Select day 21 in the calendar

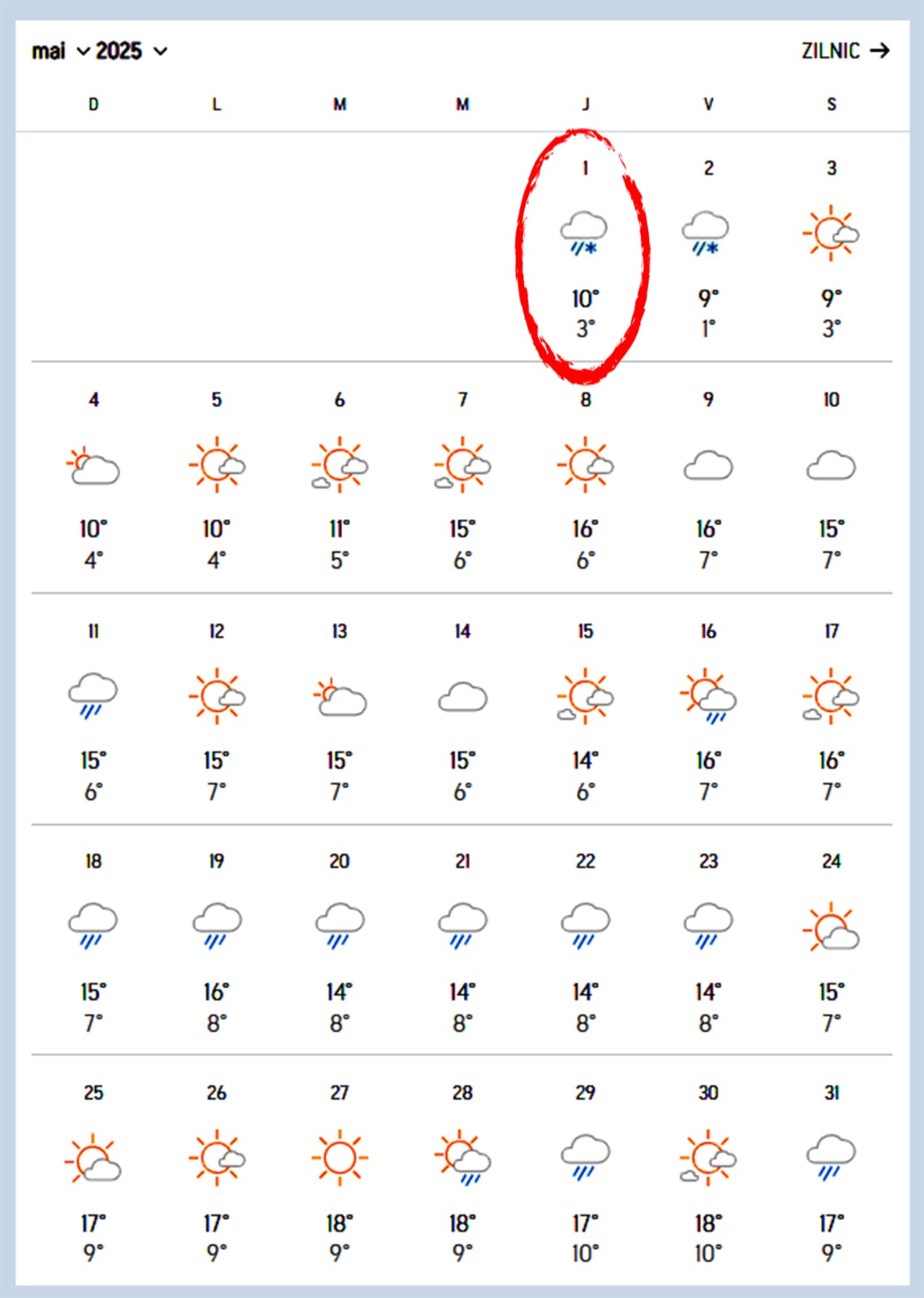pos(462,941)
